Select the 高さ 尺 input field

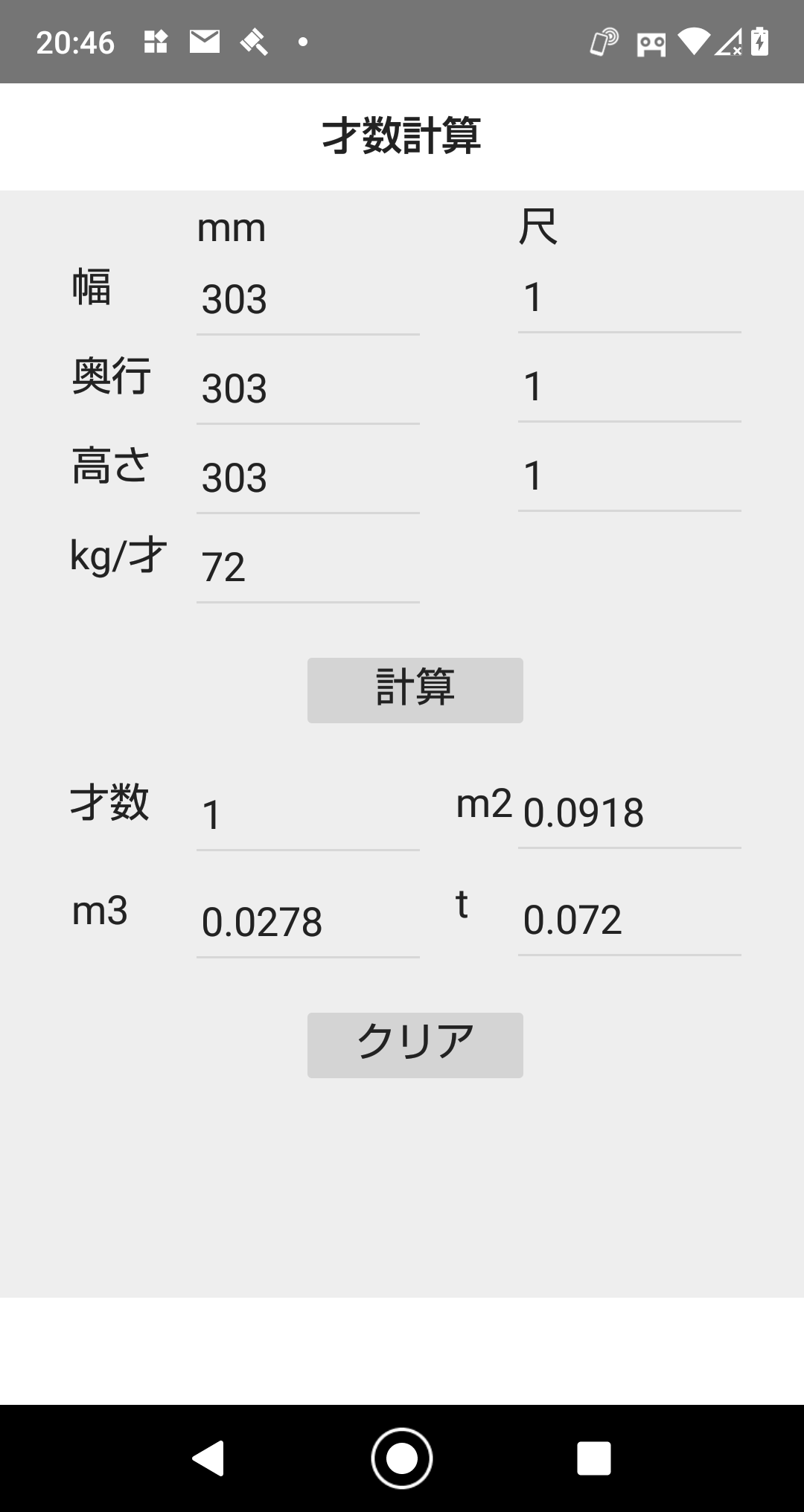coord(630,476)
